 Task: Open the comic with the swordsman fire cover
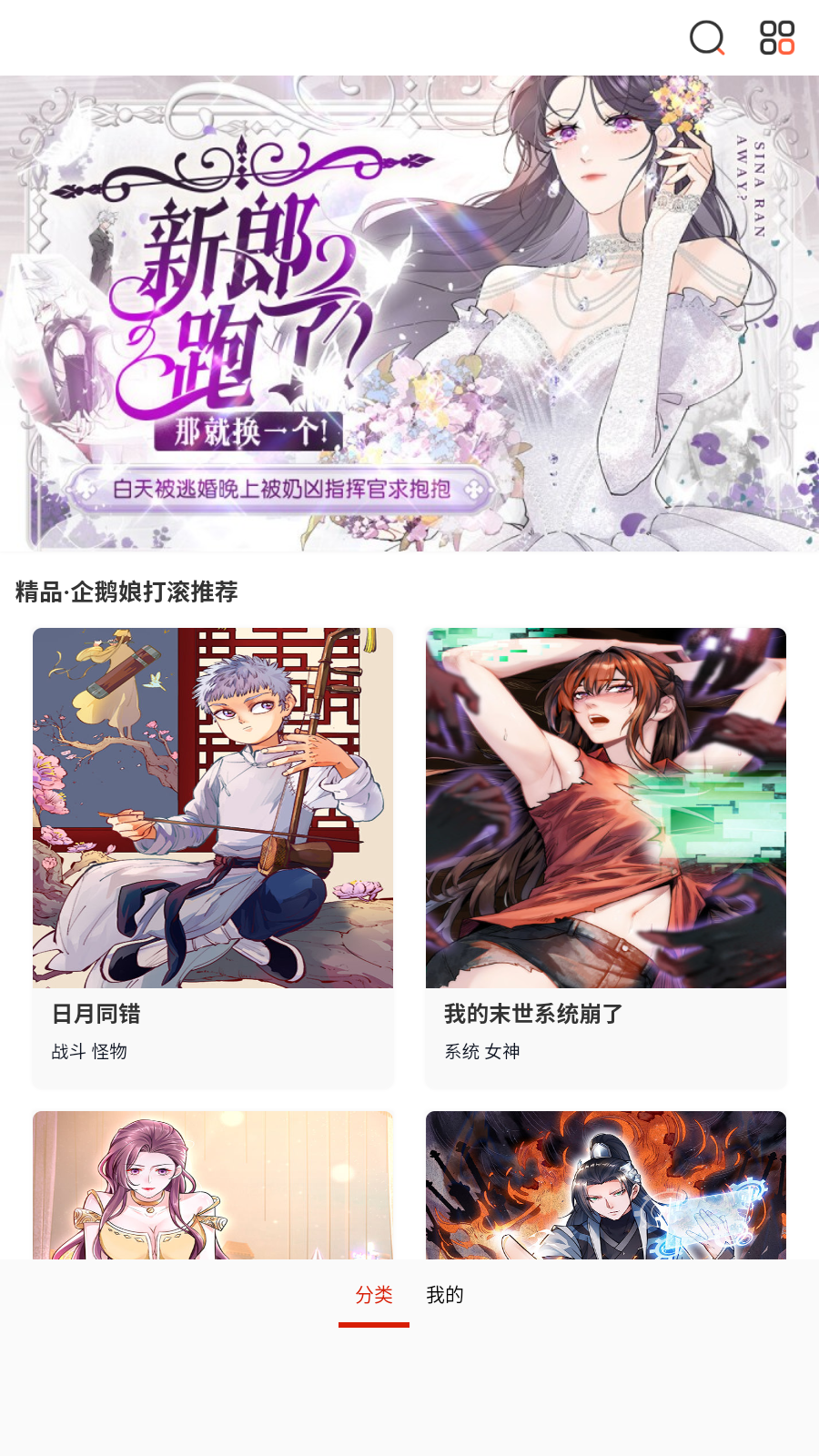(x=606, y=1185)
